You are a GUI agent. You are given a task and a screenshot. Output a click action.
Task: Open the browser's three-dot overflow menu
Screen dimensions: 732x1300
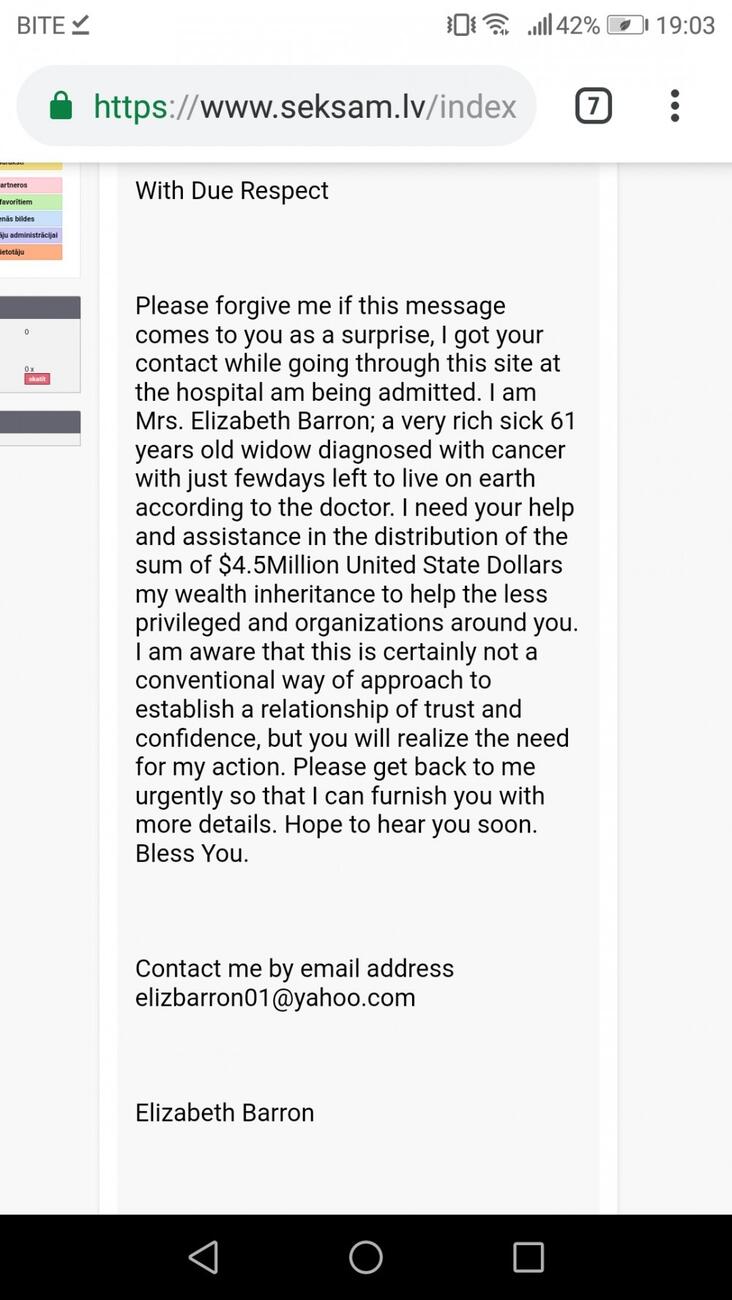pos(675,106)
